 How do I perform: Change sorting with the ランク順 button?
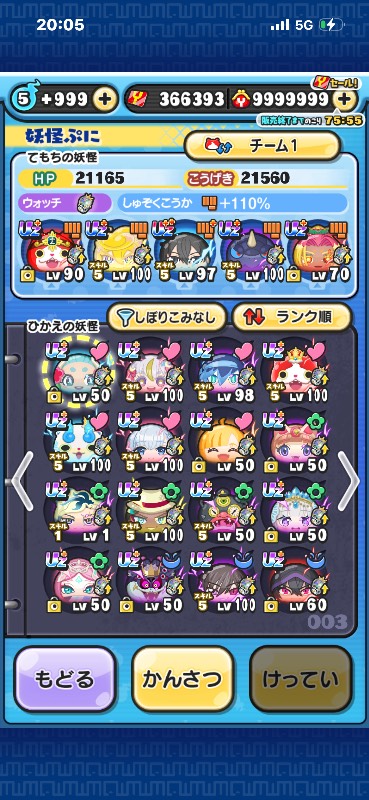291,318
